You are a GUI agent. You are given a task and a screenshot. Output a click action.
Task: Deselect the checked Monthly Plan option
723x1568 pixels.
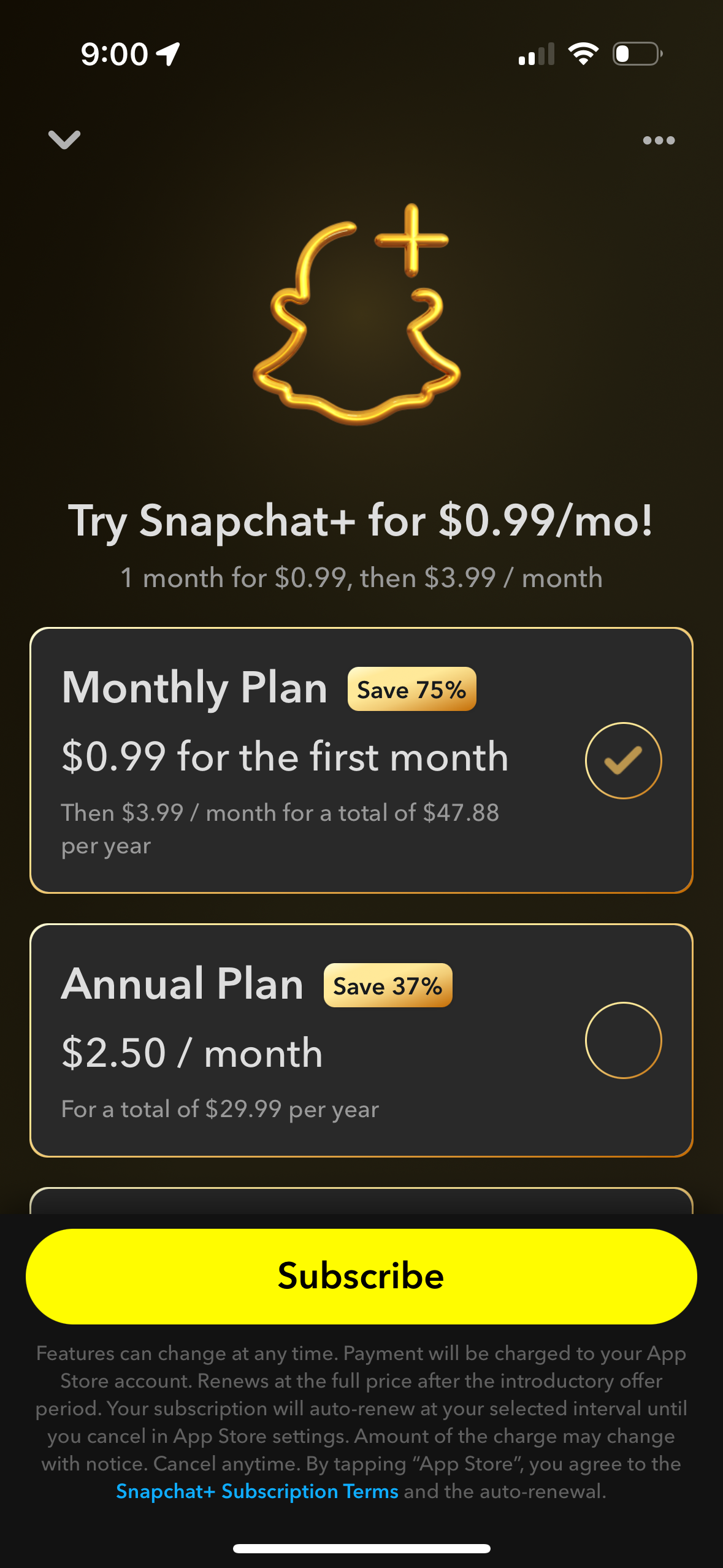coord(624,759)
